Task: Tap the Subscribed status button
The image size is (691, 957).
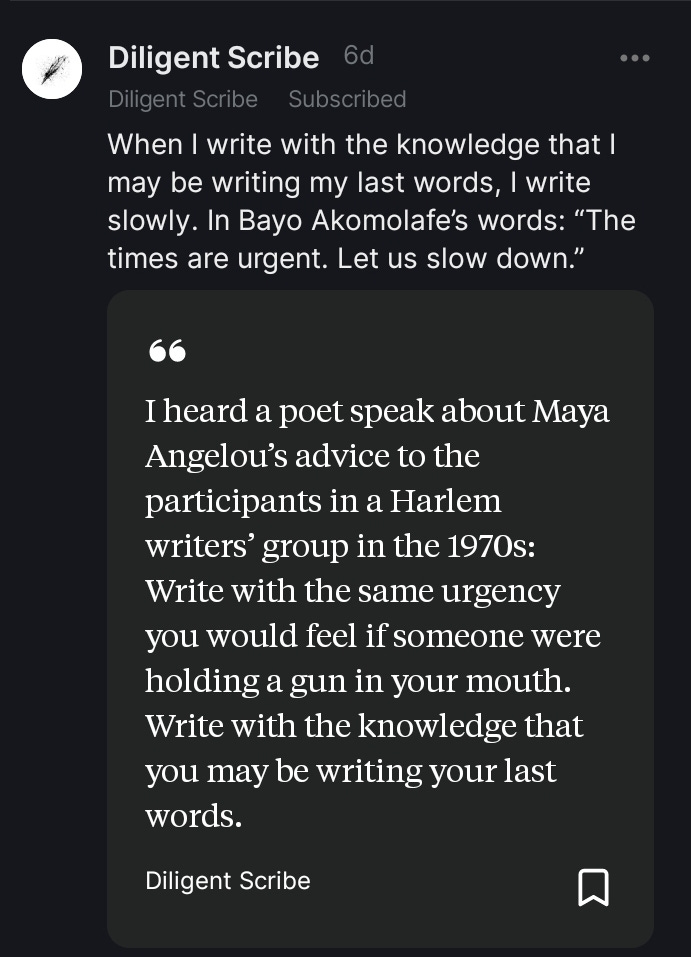Action: coord(347,100)
